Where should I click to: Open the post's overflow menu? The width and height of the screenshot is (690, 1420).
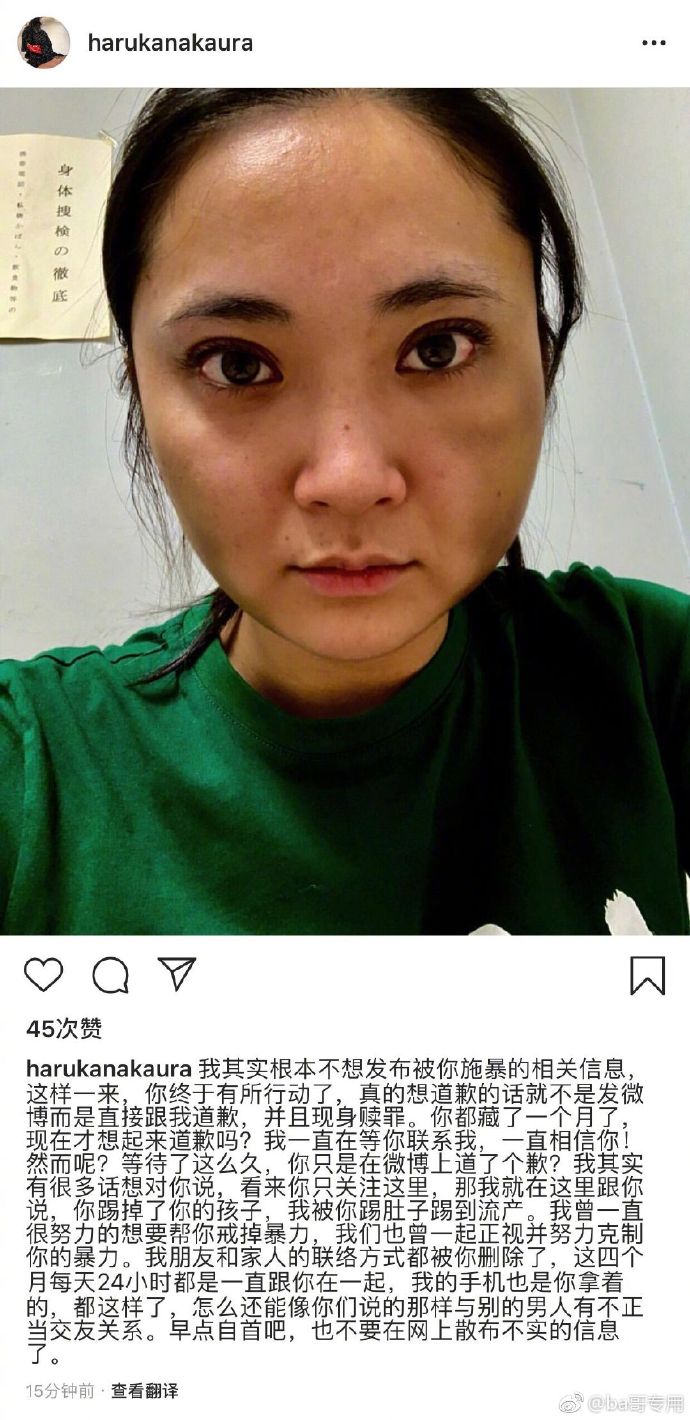(x=653, y=43)
